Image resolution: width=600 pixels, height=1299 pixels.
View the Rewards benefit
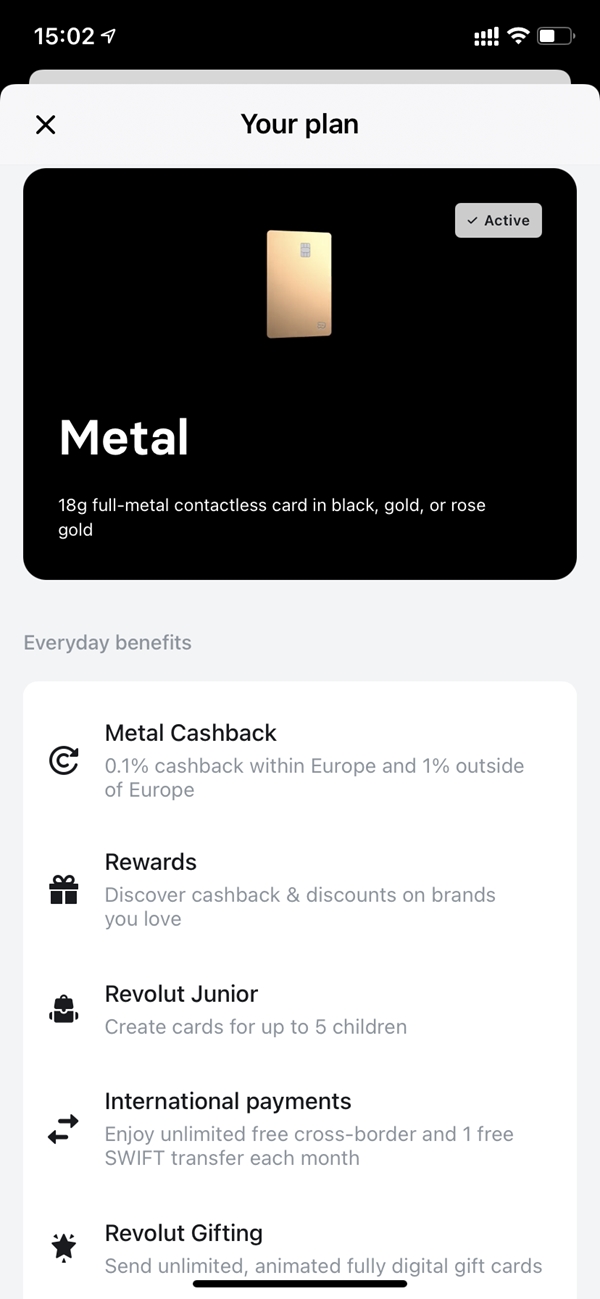pyautogui.click(x=300, y=889)
